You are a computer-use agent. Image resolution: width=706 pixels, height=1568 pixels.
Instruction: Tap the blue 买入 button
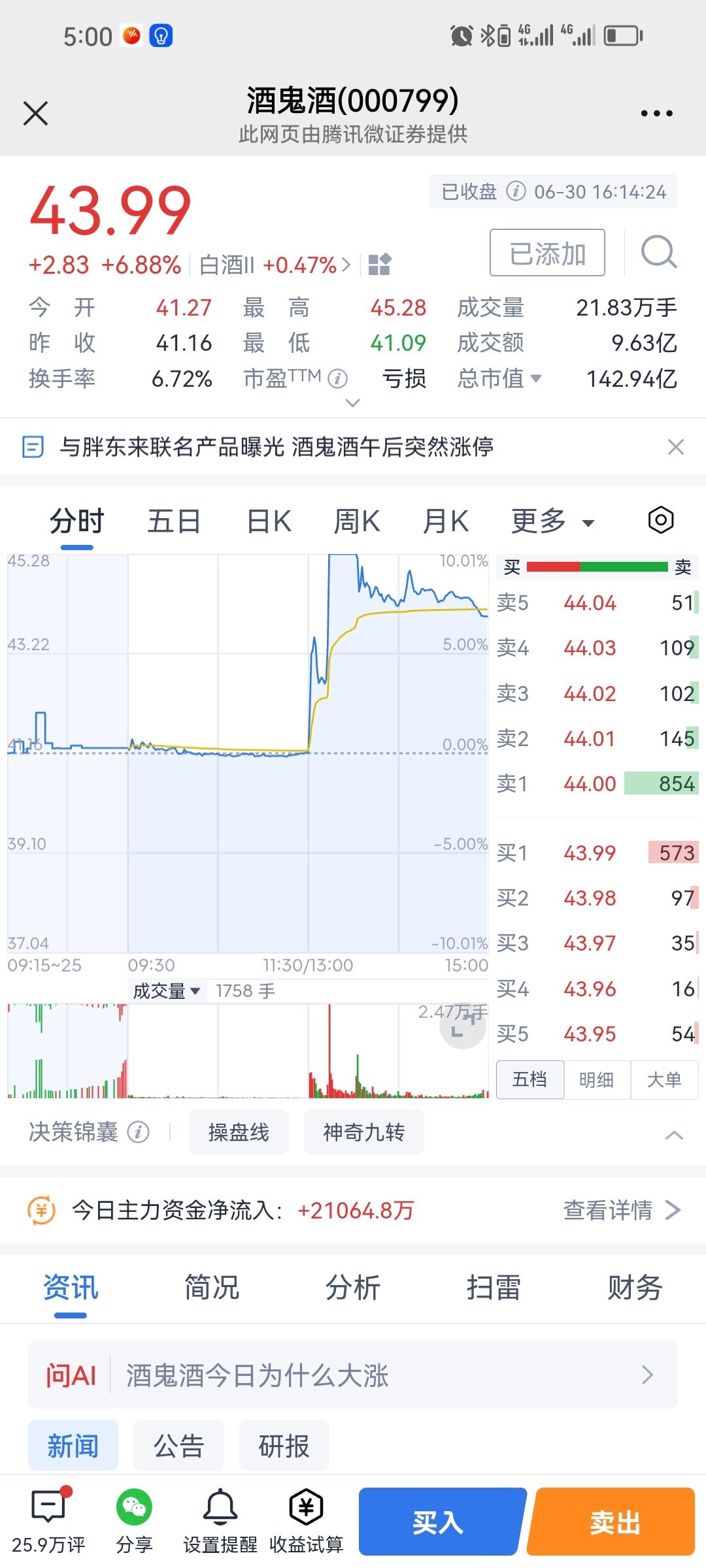coord(438,1522)
